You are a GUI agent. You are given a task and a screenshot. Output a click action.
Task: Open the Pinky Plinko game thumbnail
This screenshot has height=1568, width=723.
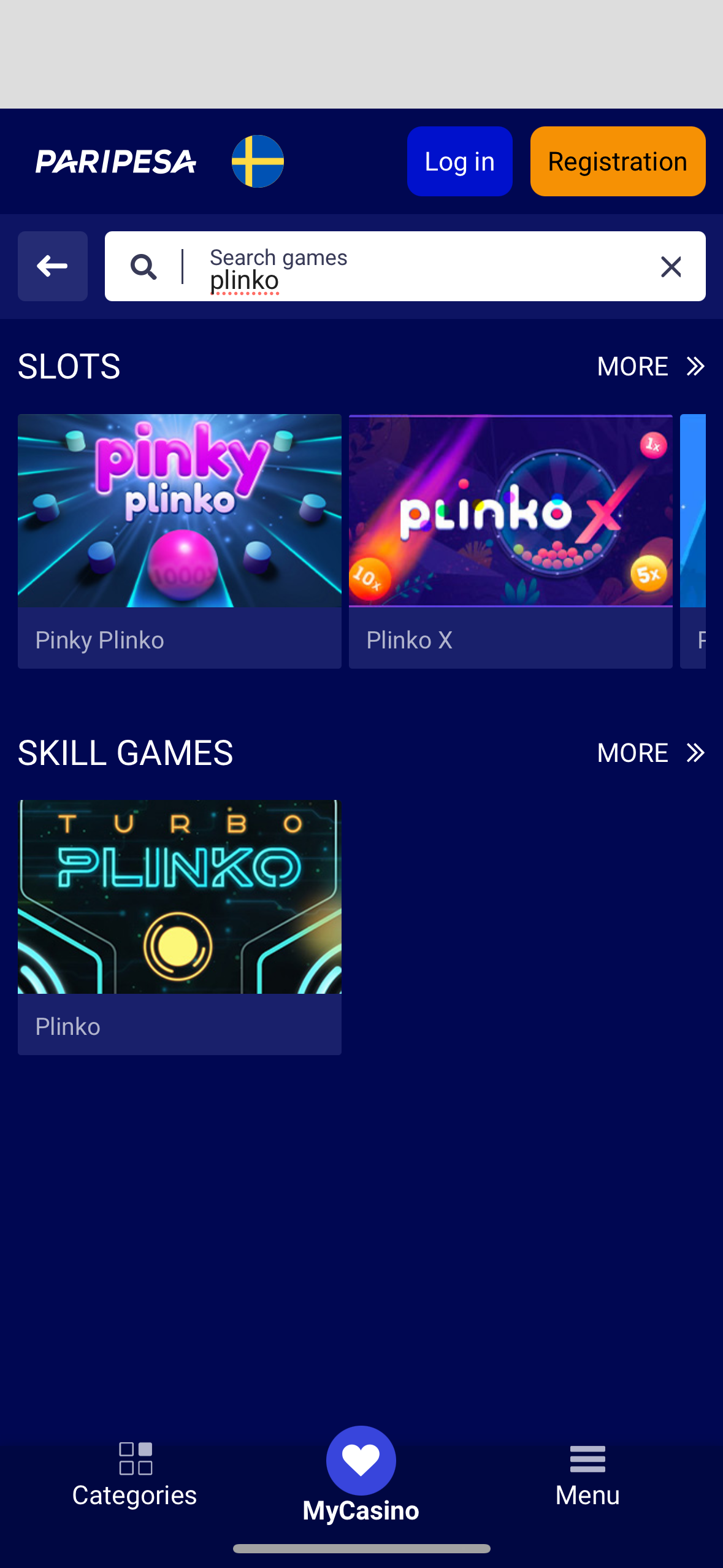tap(179, 510)
